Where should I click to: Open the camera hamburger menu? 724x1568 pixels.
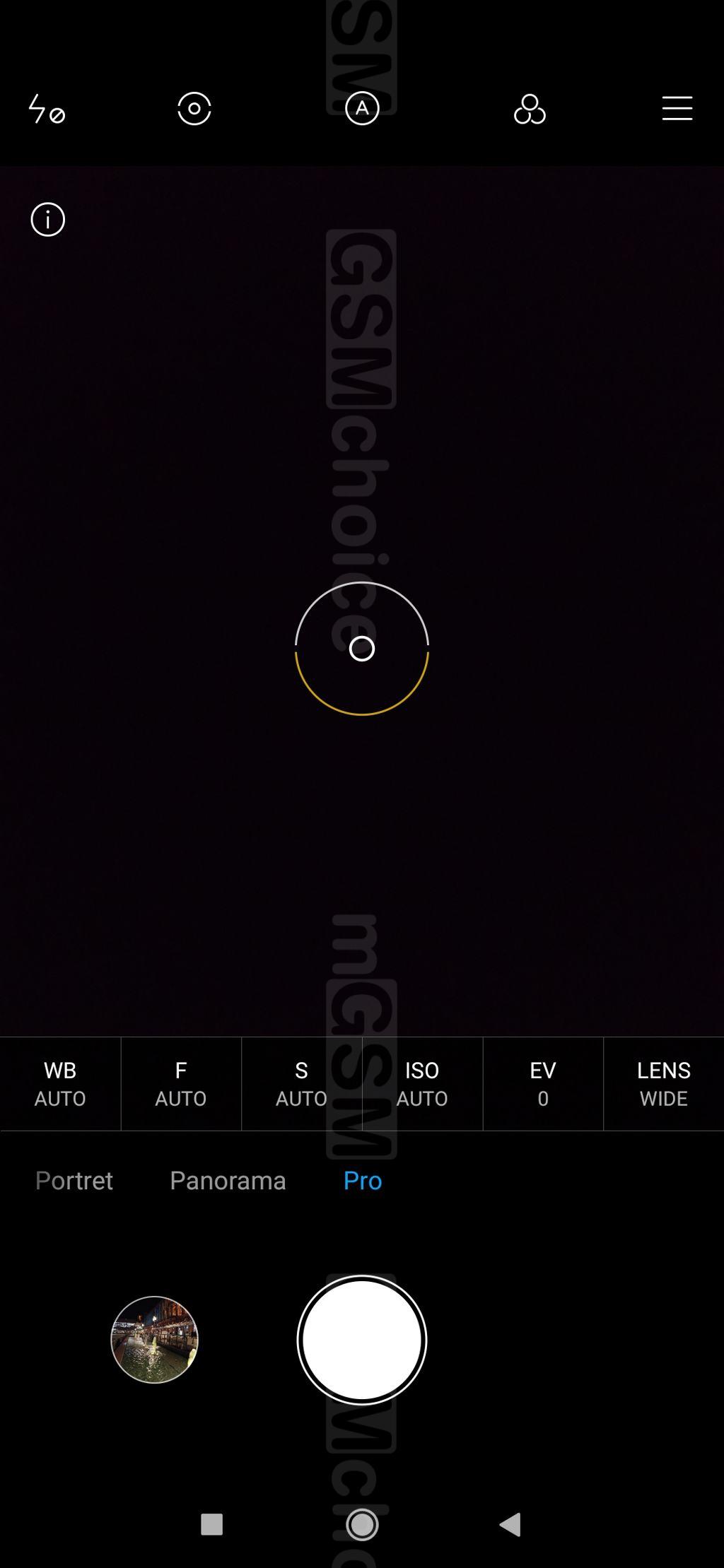pyautogui.click(x=677, y=109)
